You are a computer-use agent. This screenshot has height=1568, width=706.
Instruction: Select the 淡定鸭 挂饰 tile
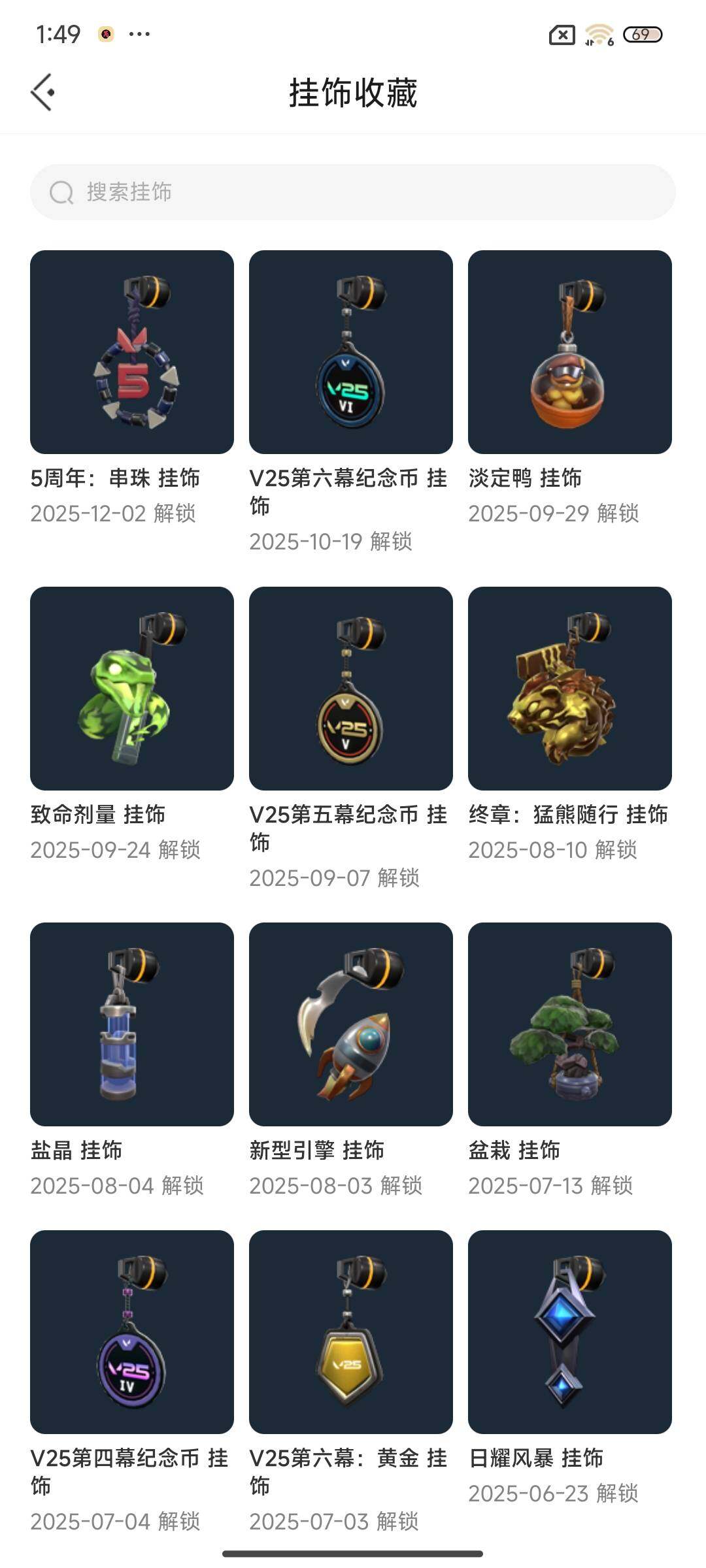point(570,352)
